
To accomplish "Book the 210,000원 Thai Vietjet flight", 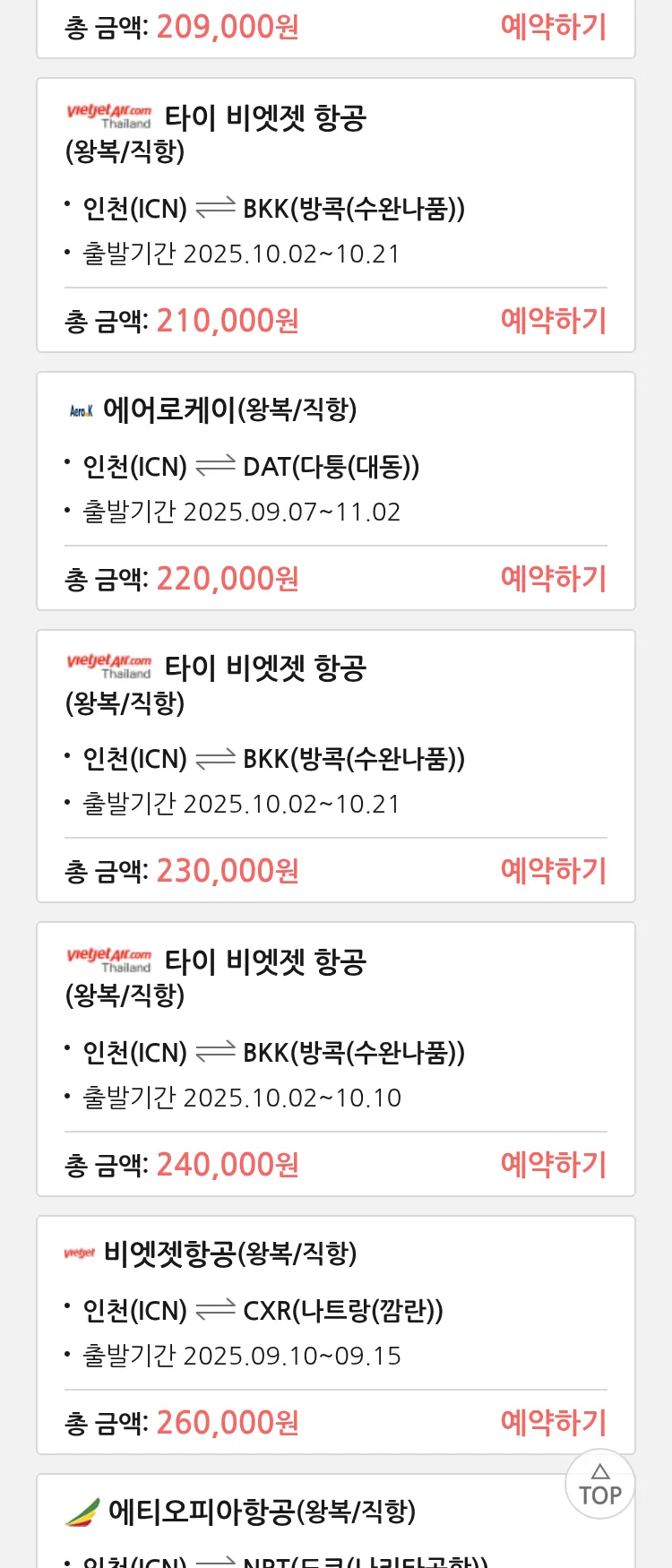I will click(553, 320).
